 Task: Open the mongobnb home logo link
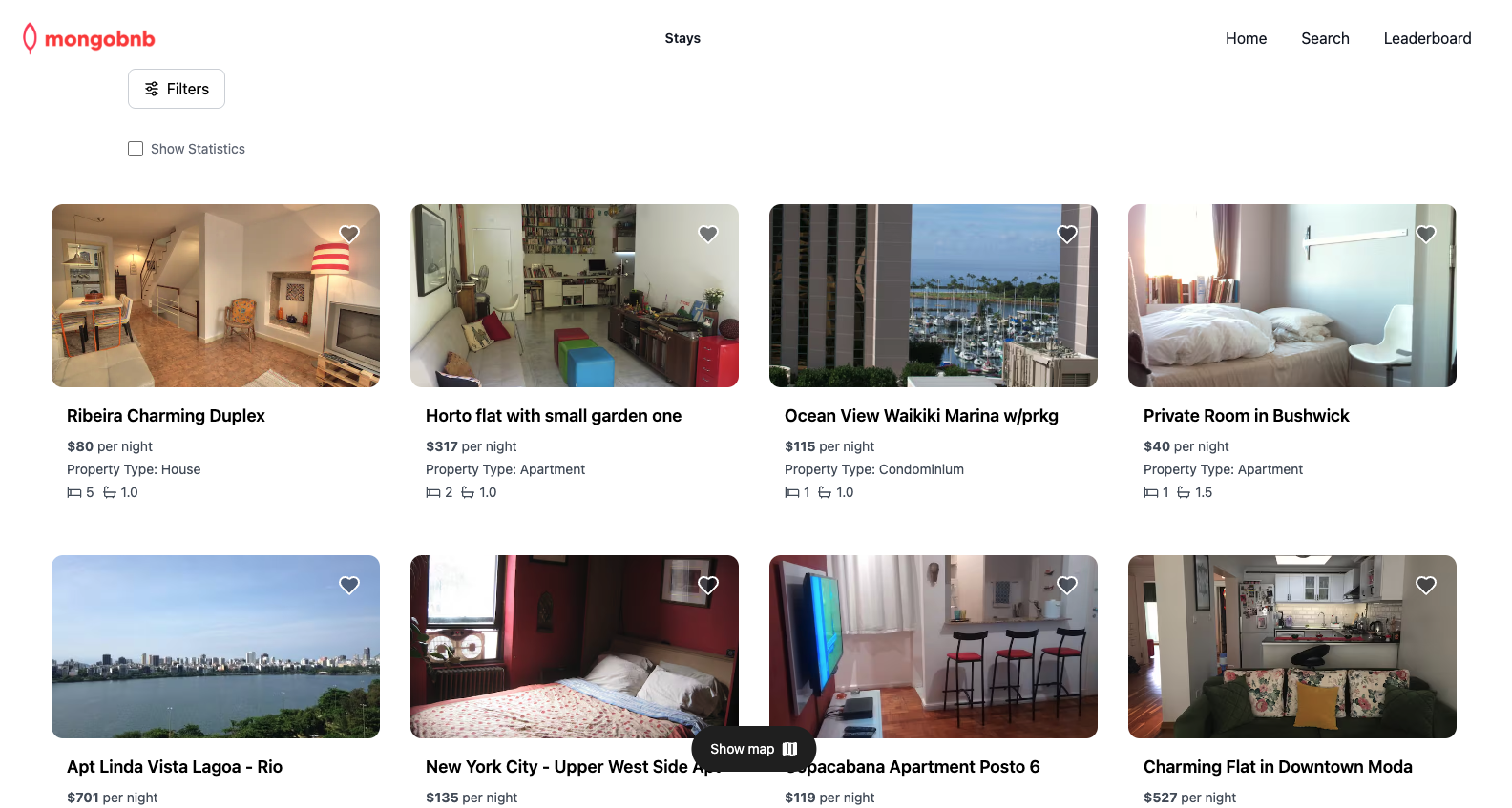pos(89,38)
